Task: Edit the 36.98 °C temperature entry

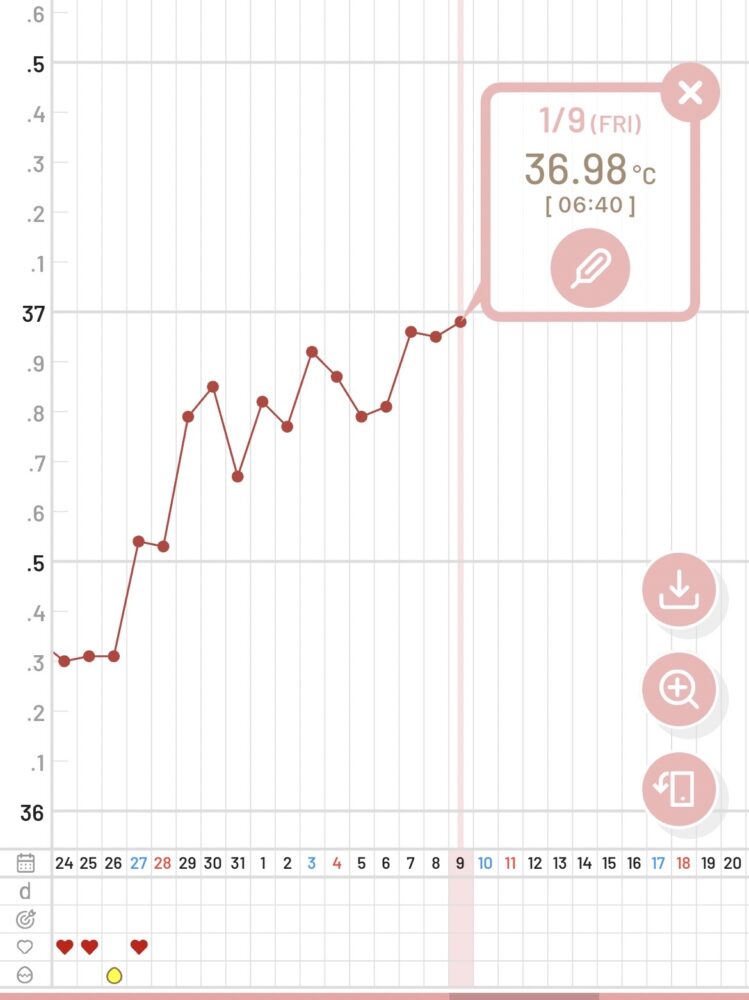Action: tap(590, 268)
